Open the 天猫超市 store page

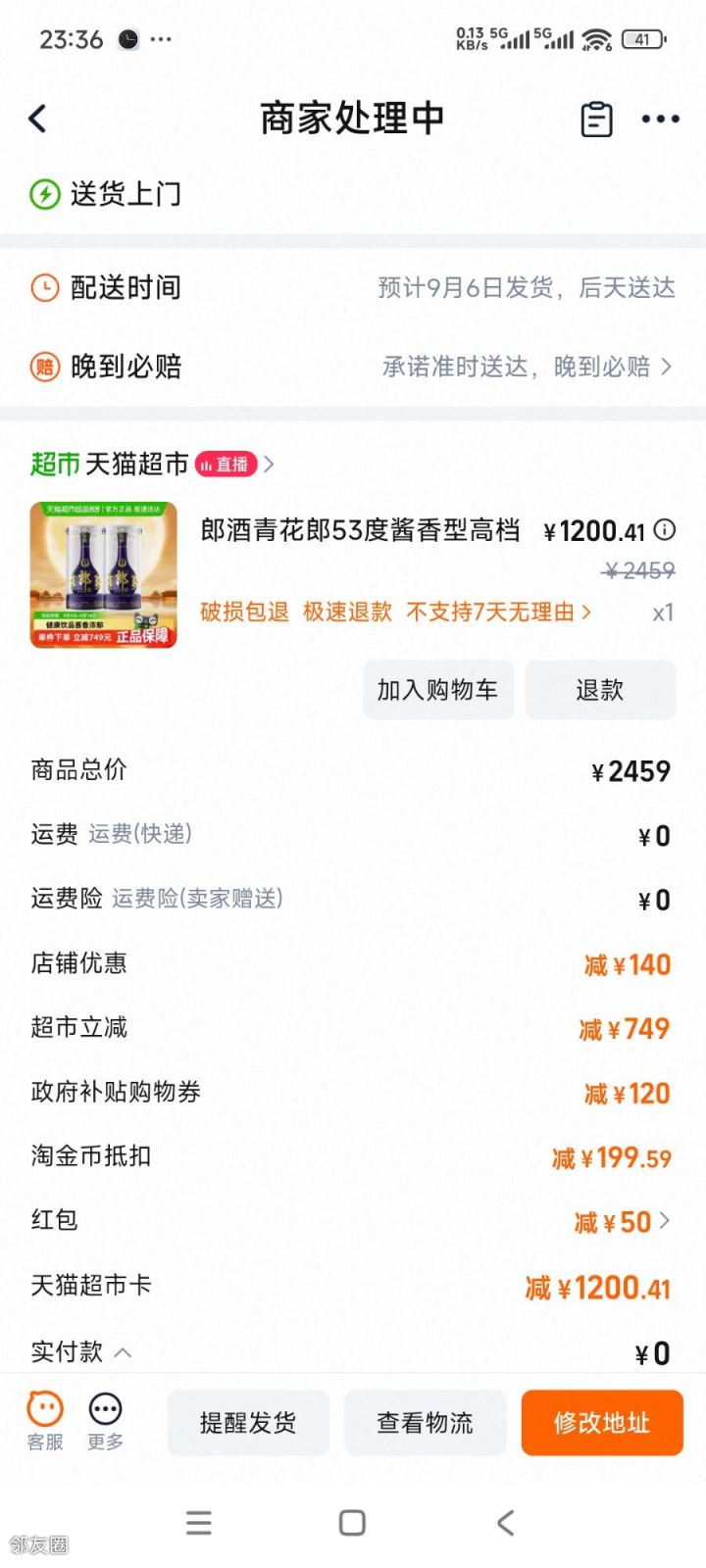click(x=152, y=464)
